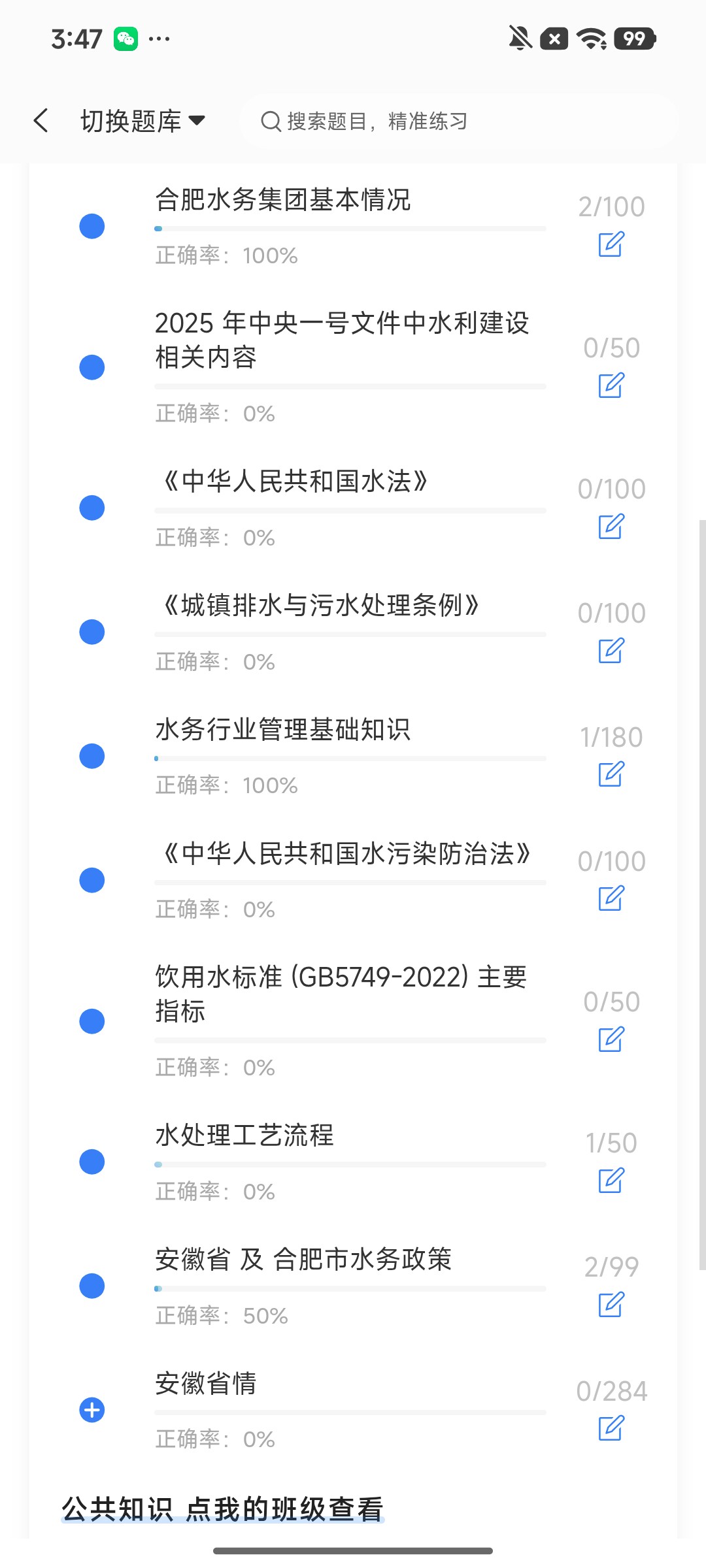Open the 切换题库 dropdown
The width and height of the screenshot is (706, 1568).
[x=143, y=121]
